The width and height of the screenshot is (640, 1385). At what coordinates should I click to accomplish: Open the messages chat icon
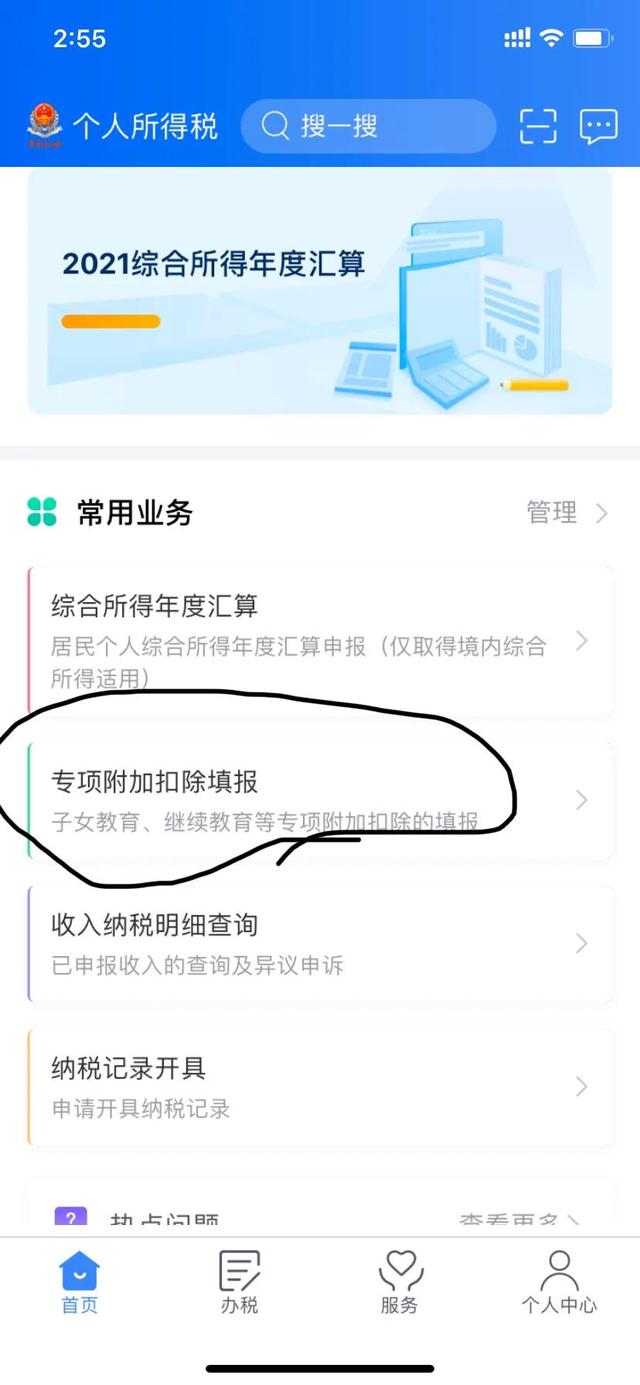pos(598,126)
